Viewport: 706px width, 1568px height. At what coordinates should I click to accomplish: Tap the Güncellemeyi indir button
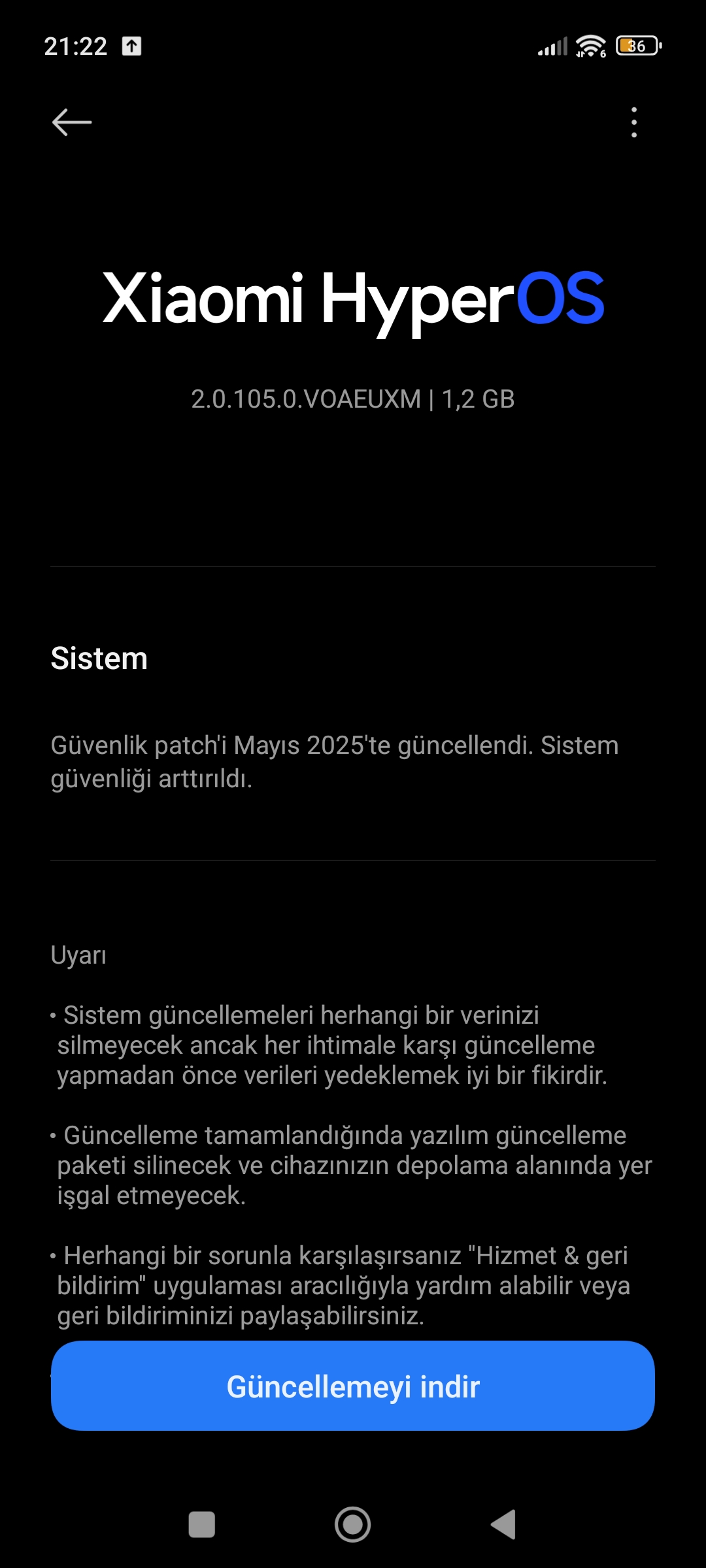(353, 1386)
